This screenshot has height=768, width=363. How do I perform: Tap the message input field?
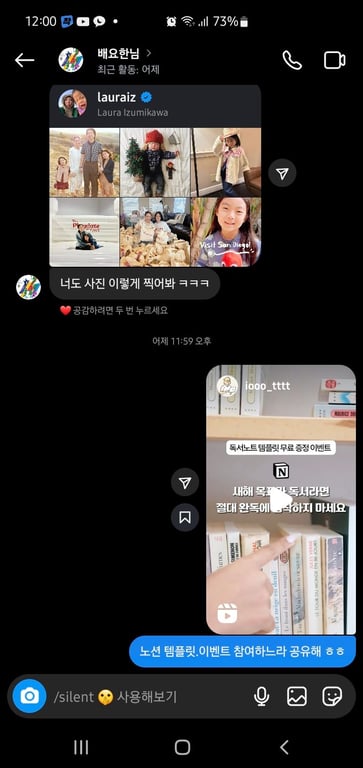(x=147, y=696)
